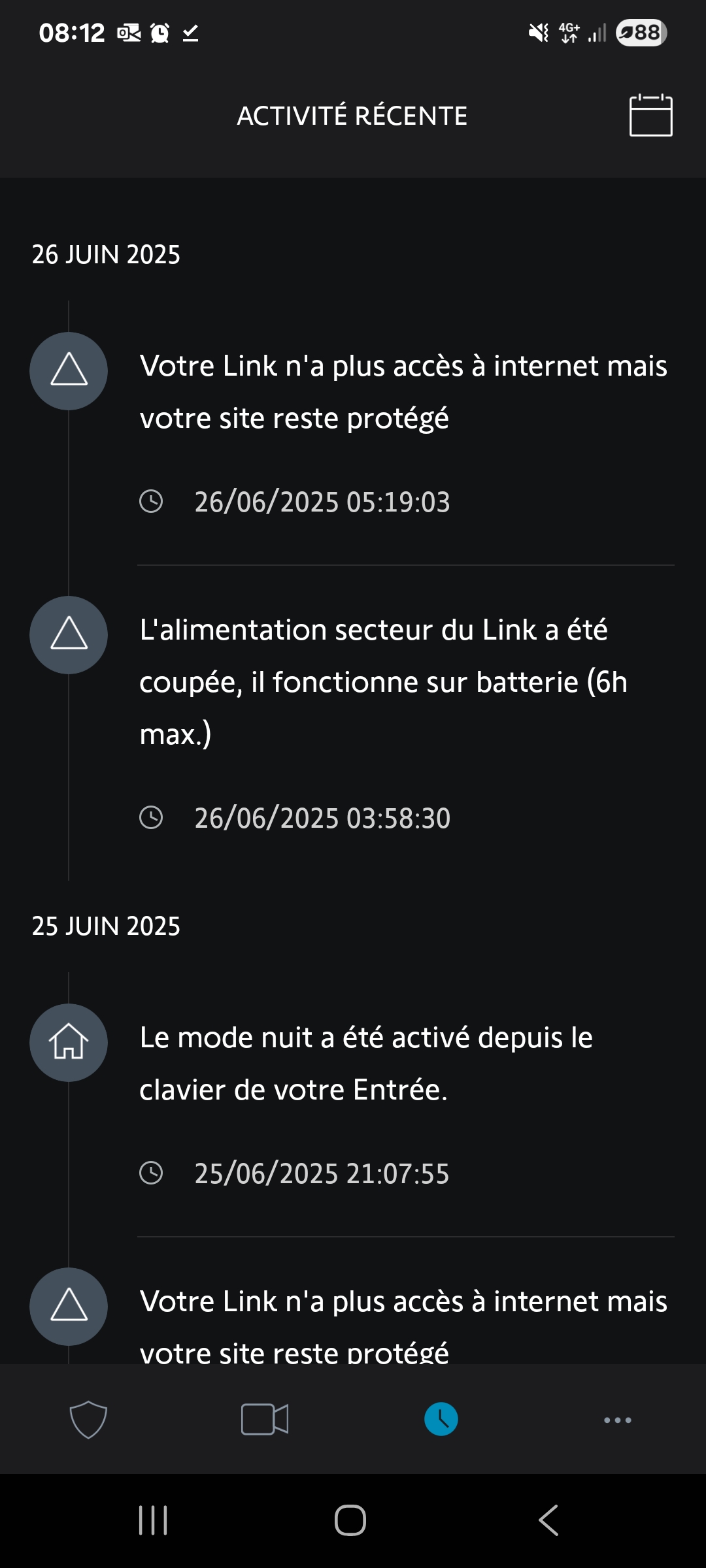Go to the phone home screen

tap(350, 1520)
